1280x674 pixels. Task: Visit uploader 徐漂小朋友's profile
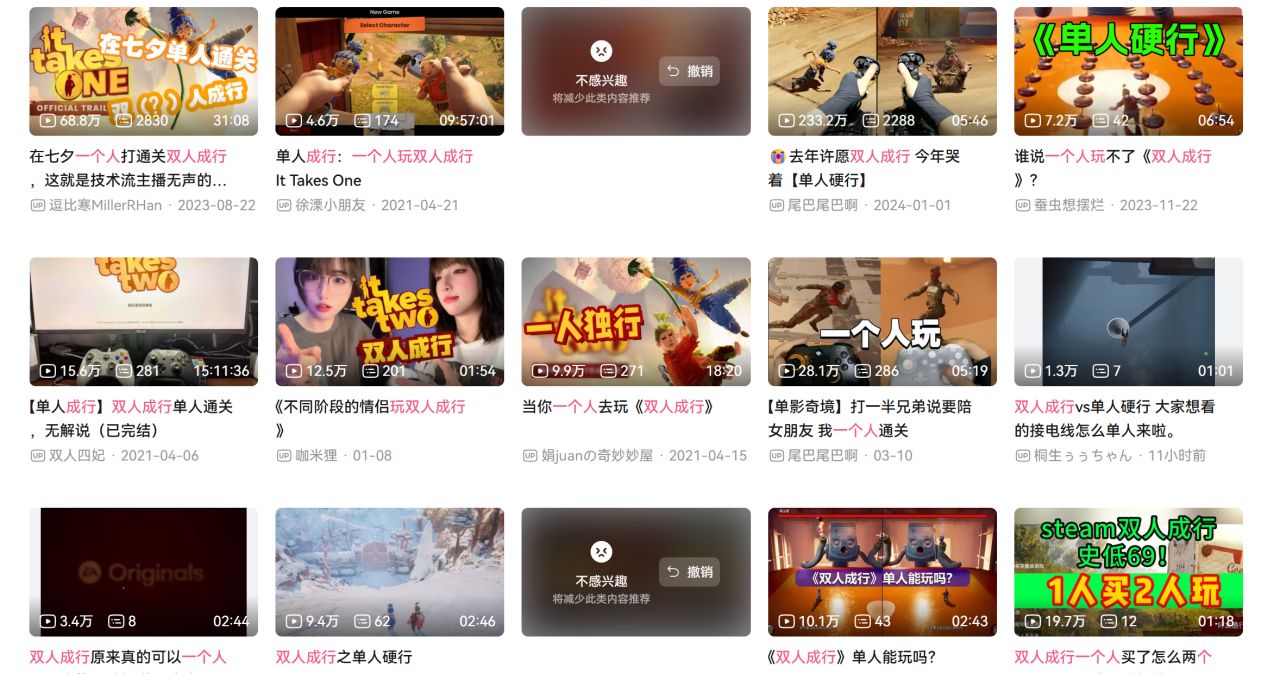point(330,205)
